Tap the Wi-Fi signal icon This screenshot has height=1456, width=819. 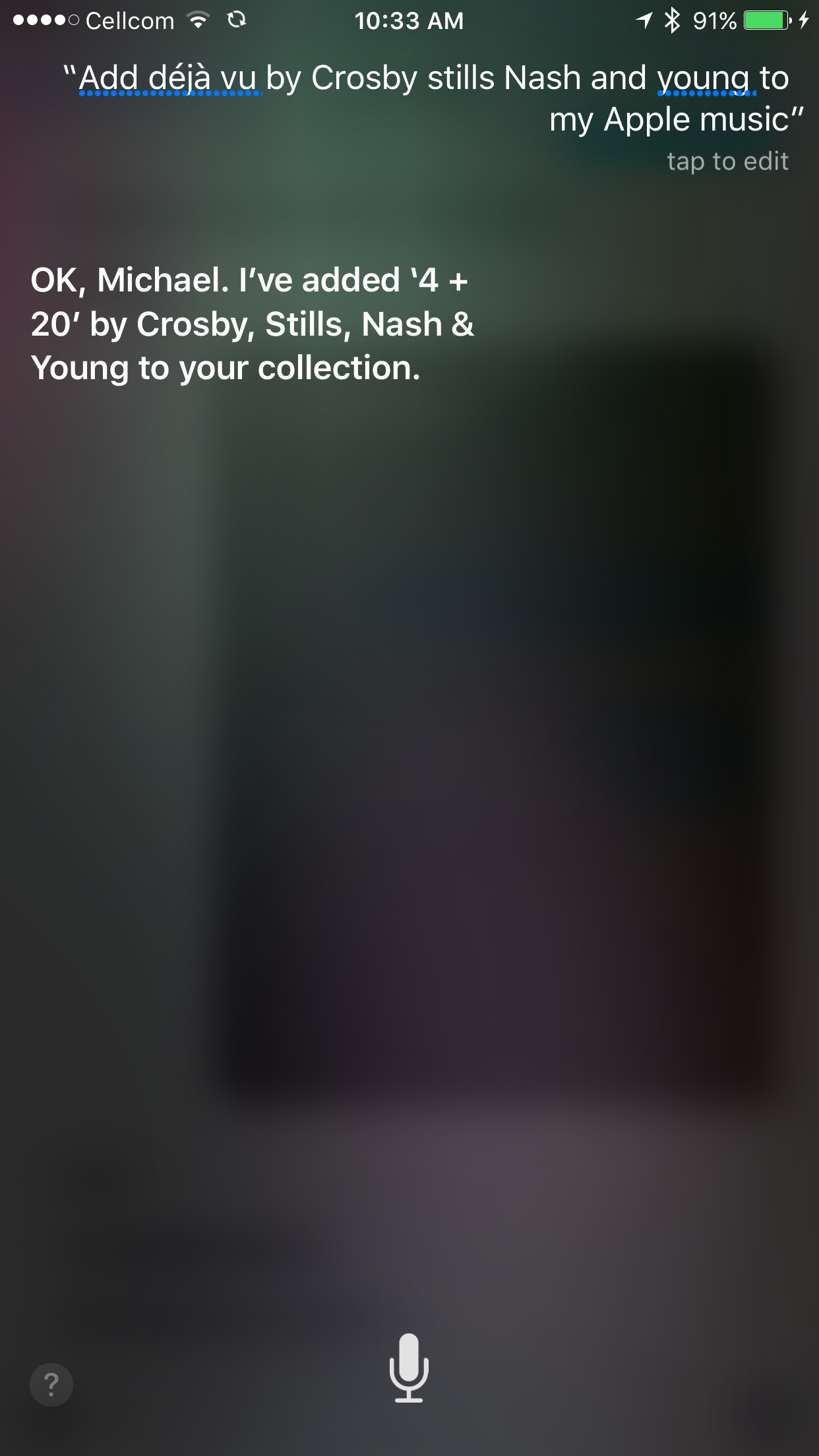point(197,20)
